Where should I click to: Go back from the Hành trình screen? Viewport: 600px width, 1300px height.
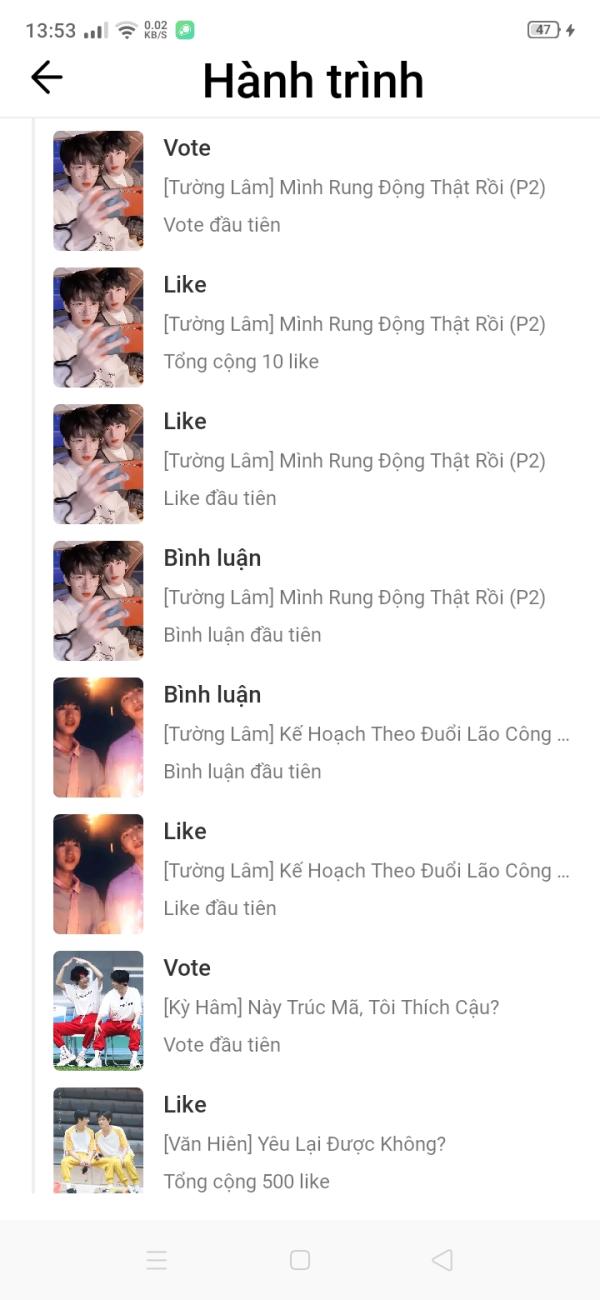[47, 77]
